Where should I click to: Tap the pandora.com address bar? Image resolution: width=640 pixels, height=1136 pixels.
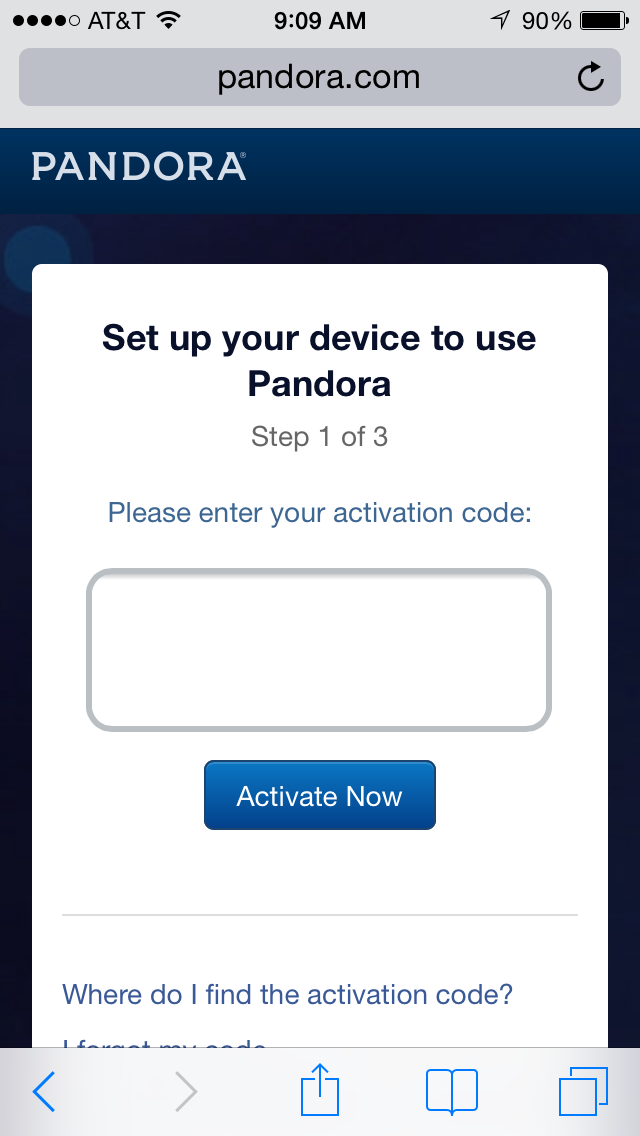300,77
